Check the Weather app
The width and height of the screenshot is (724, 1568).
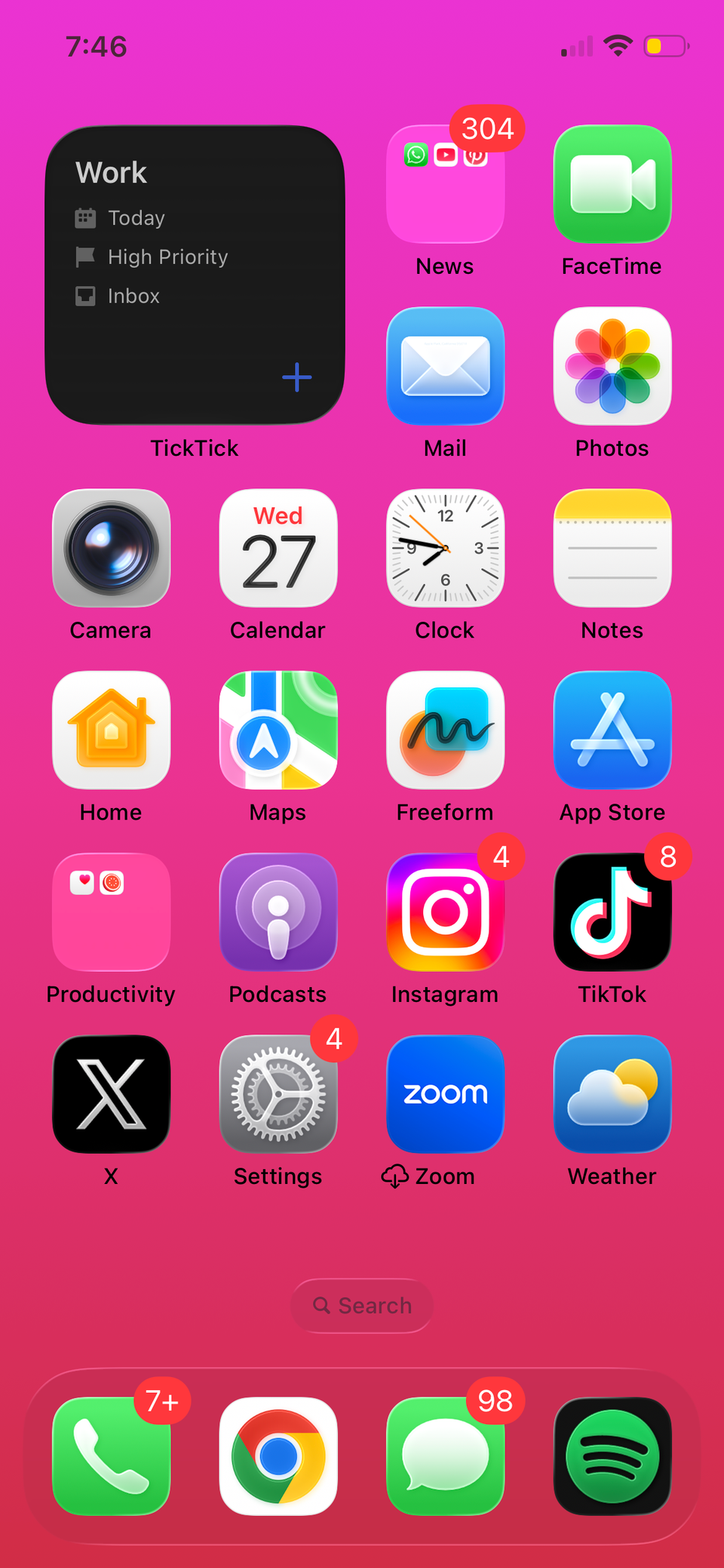click(x=612, y=1094)
